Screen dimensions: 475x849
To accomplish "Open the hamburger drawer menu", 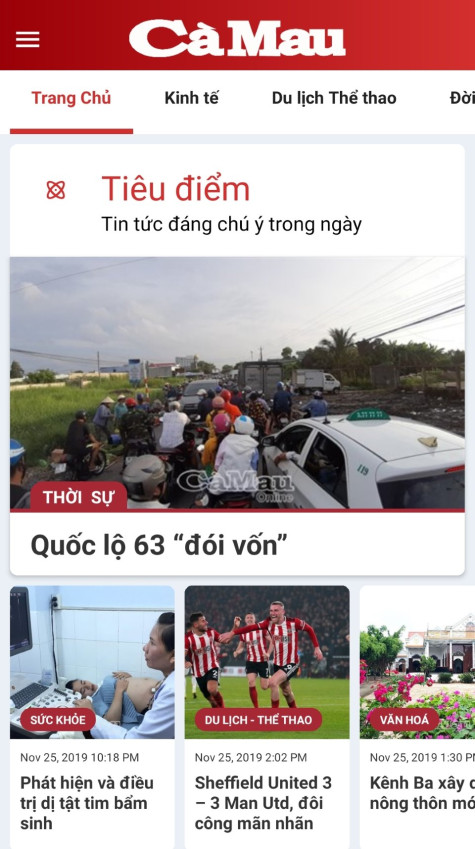I will 28,39.
